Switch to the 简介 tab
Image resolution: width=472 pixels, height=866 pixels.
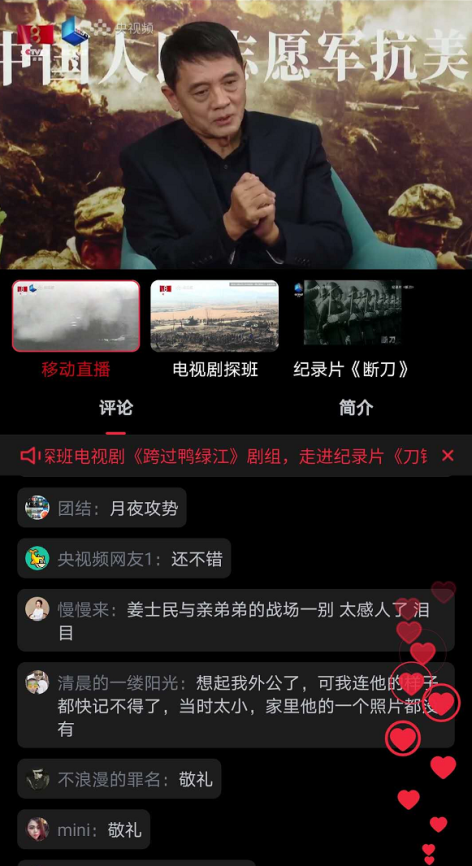click(x=356, y=408)
